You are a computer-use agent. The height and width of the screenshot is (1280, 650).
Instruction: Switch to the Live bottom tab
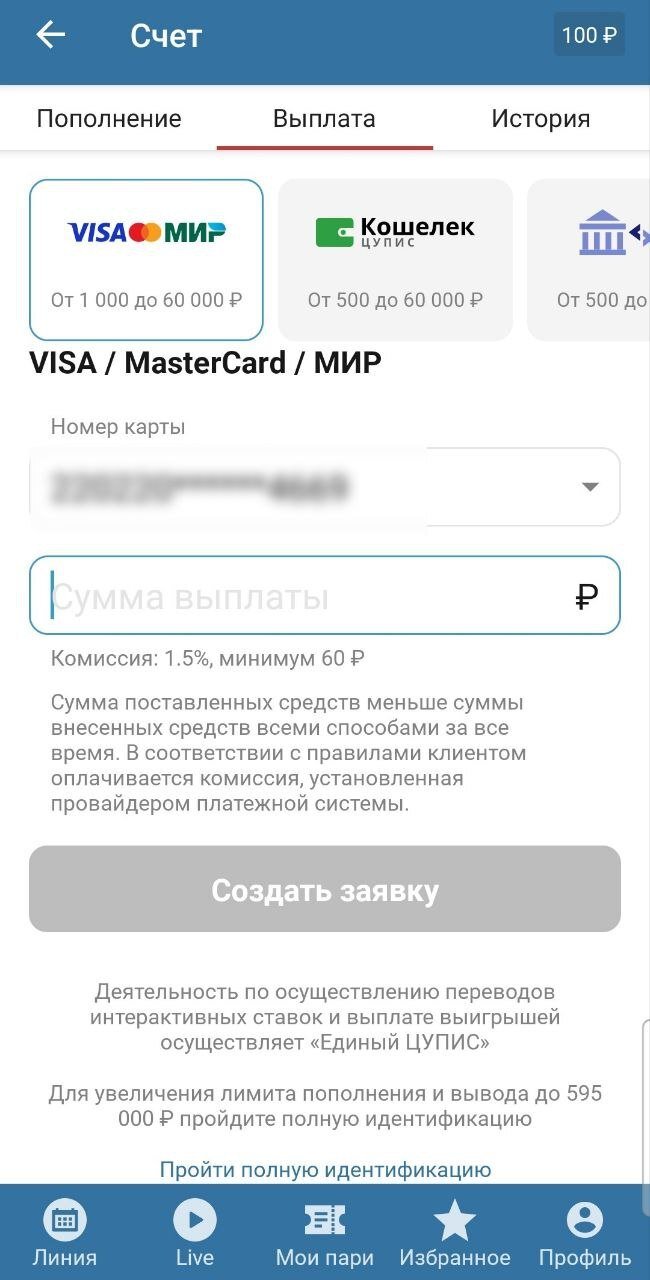point(195,1234)
